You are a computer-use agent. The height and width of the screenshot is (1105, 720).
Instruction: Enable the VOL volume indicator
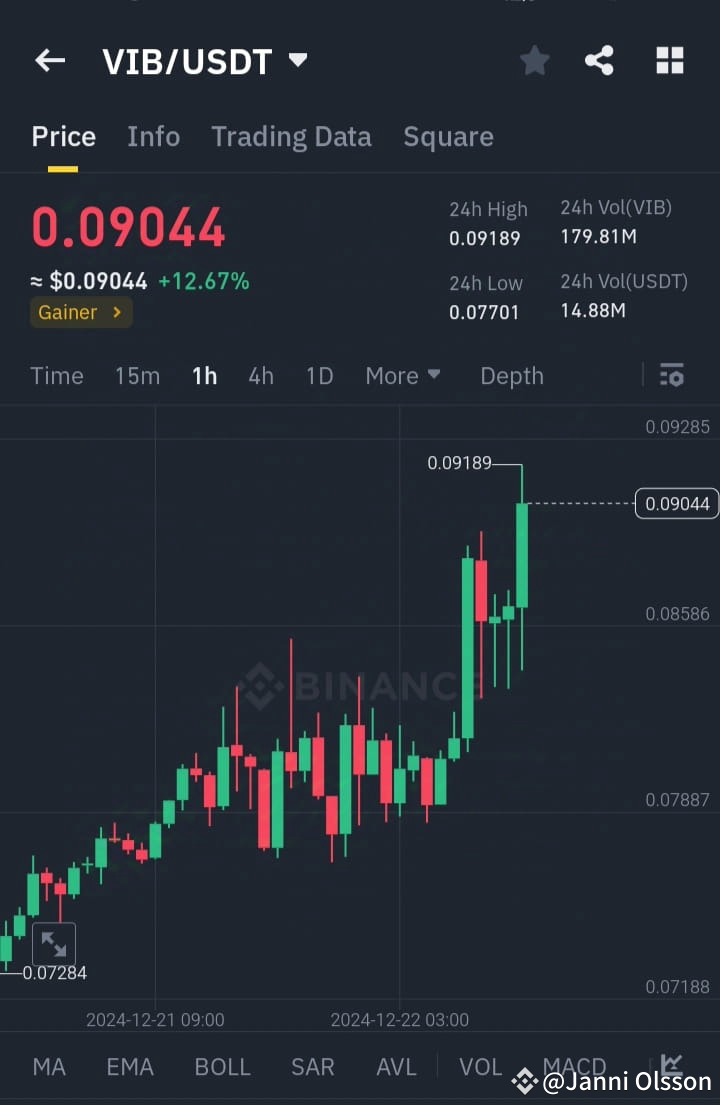click(x=480, y=1067)
